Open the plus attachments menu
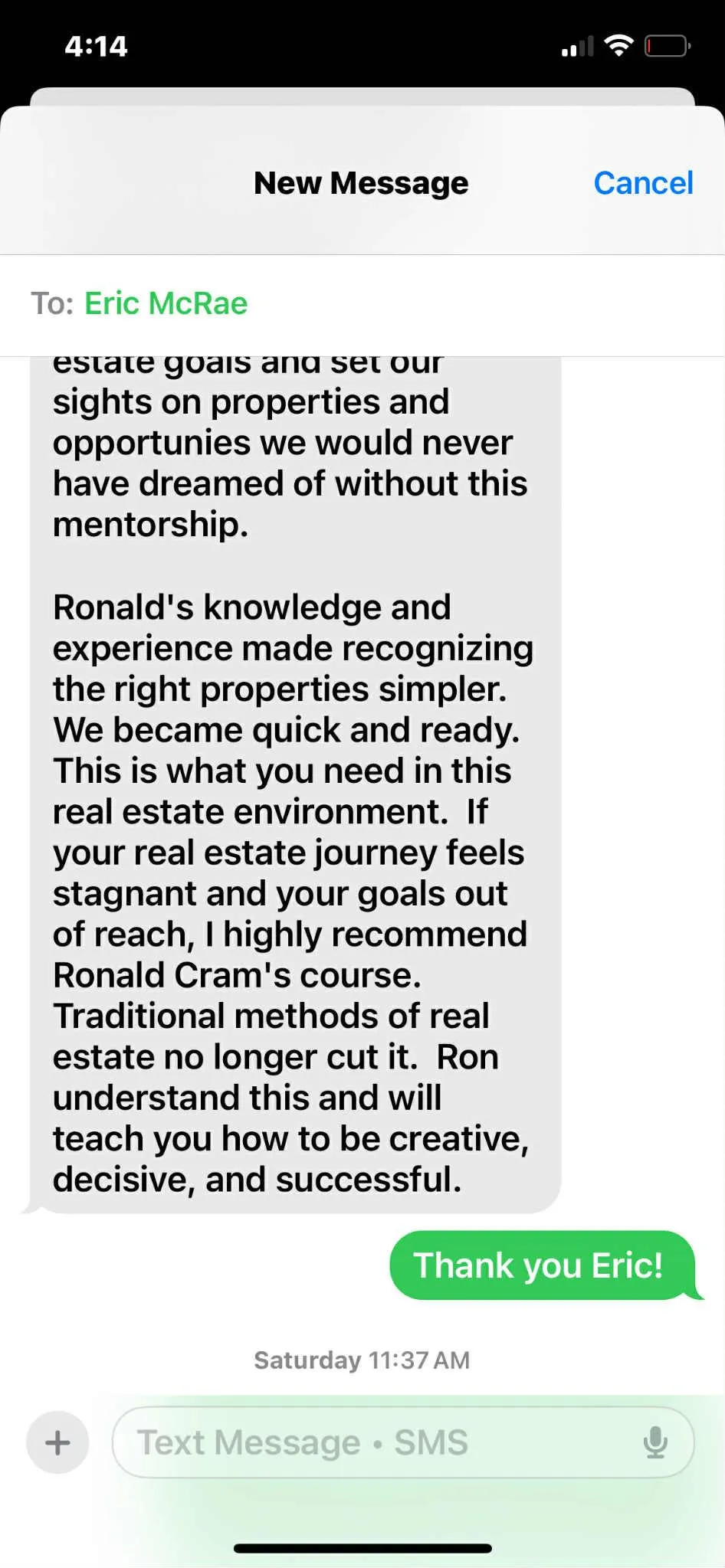Image resolution: width=725 pixels, height=1568 pixels. coord(57,1442)
